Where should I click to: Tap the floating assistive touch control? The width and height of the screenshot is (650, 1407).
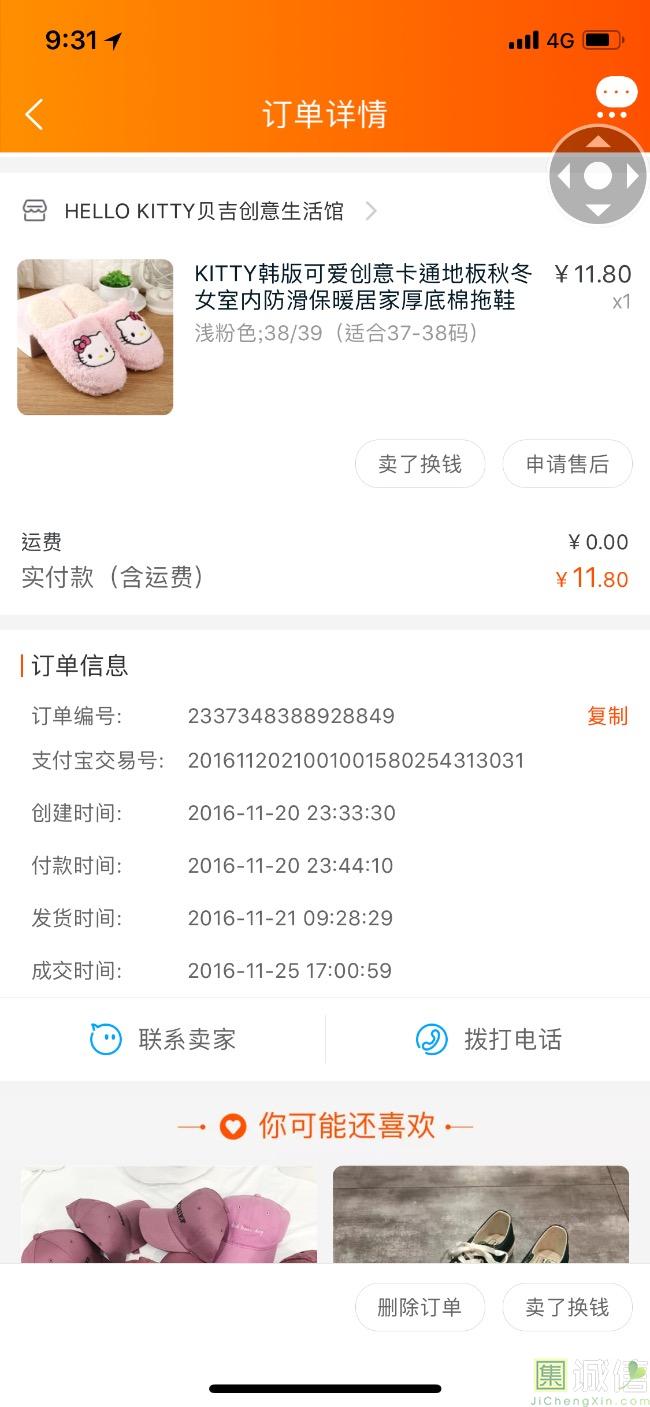tap(598, 176)
